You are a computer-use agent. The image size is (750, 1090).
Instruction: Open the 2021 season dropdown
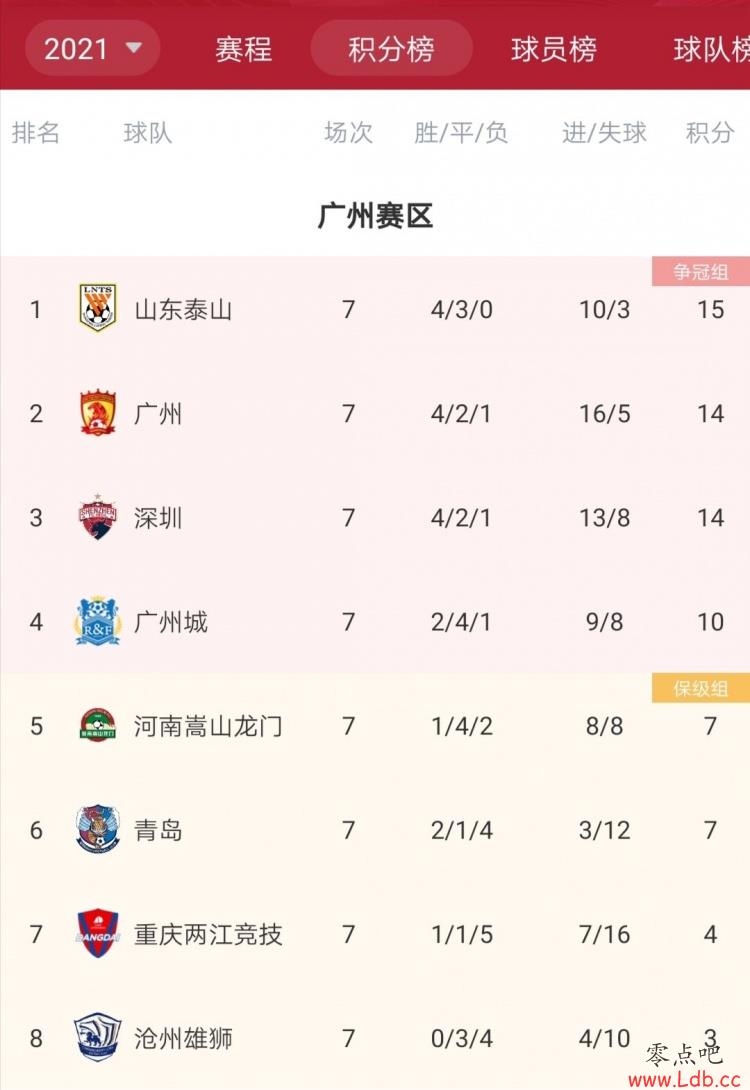(92, 48)
